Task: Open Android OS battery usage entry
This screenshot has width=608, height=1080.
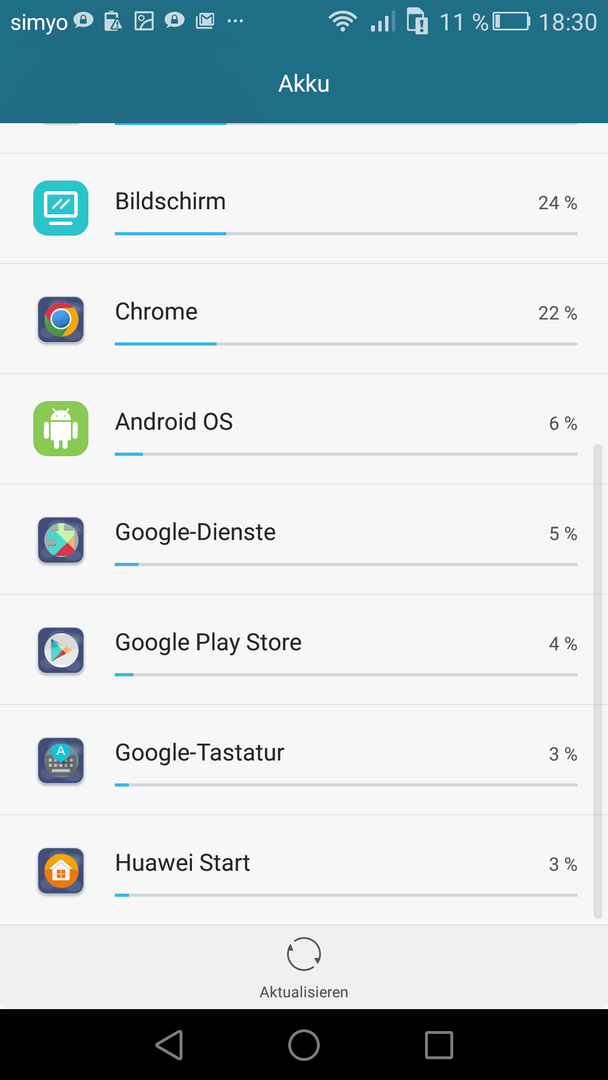Action: 304,429
